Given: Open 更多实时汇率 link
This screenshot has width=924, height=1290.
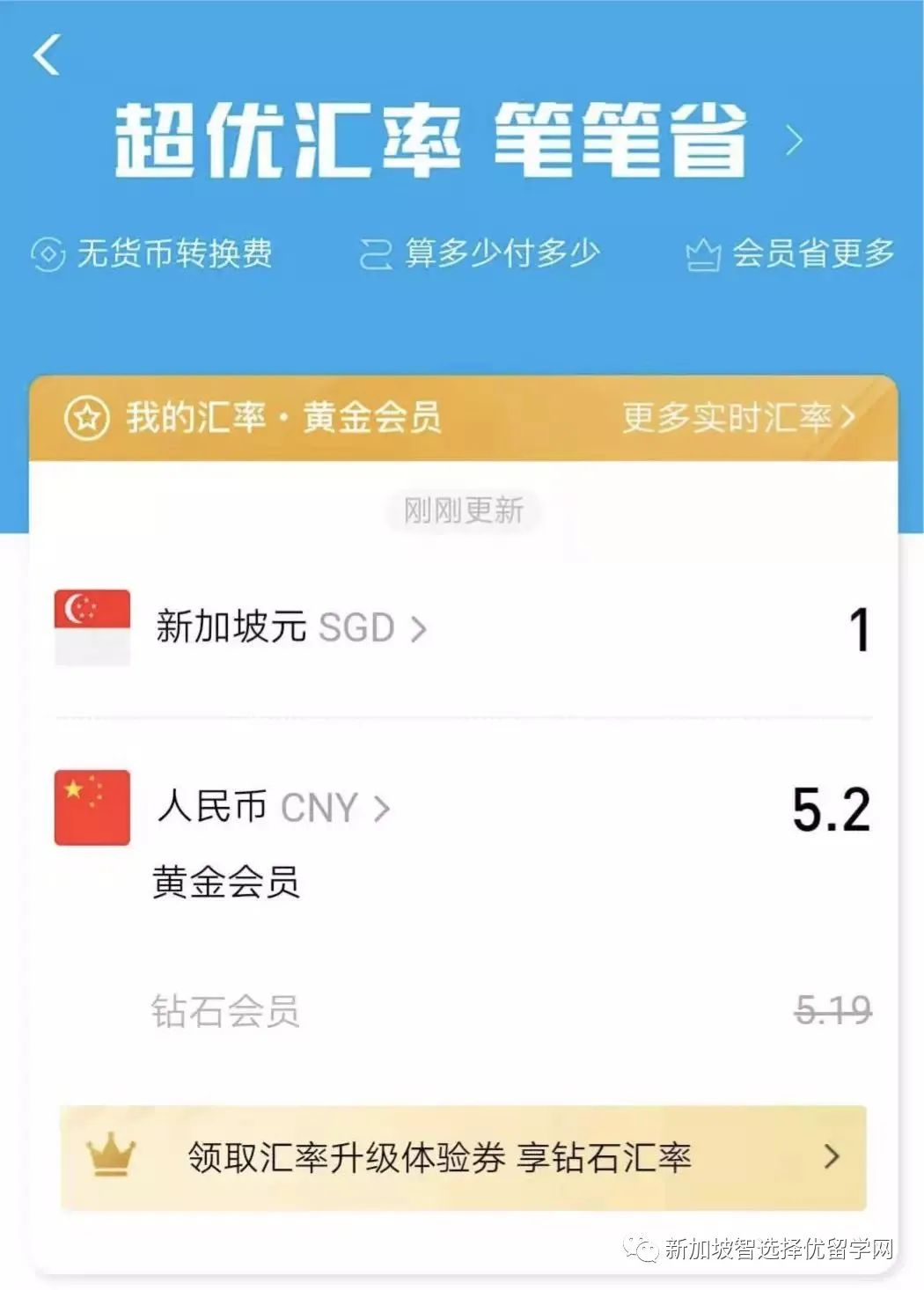Looking at the screenshot, I should (x=737, y=417).
